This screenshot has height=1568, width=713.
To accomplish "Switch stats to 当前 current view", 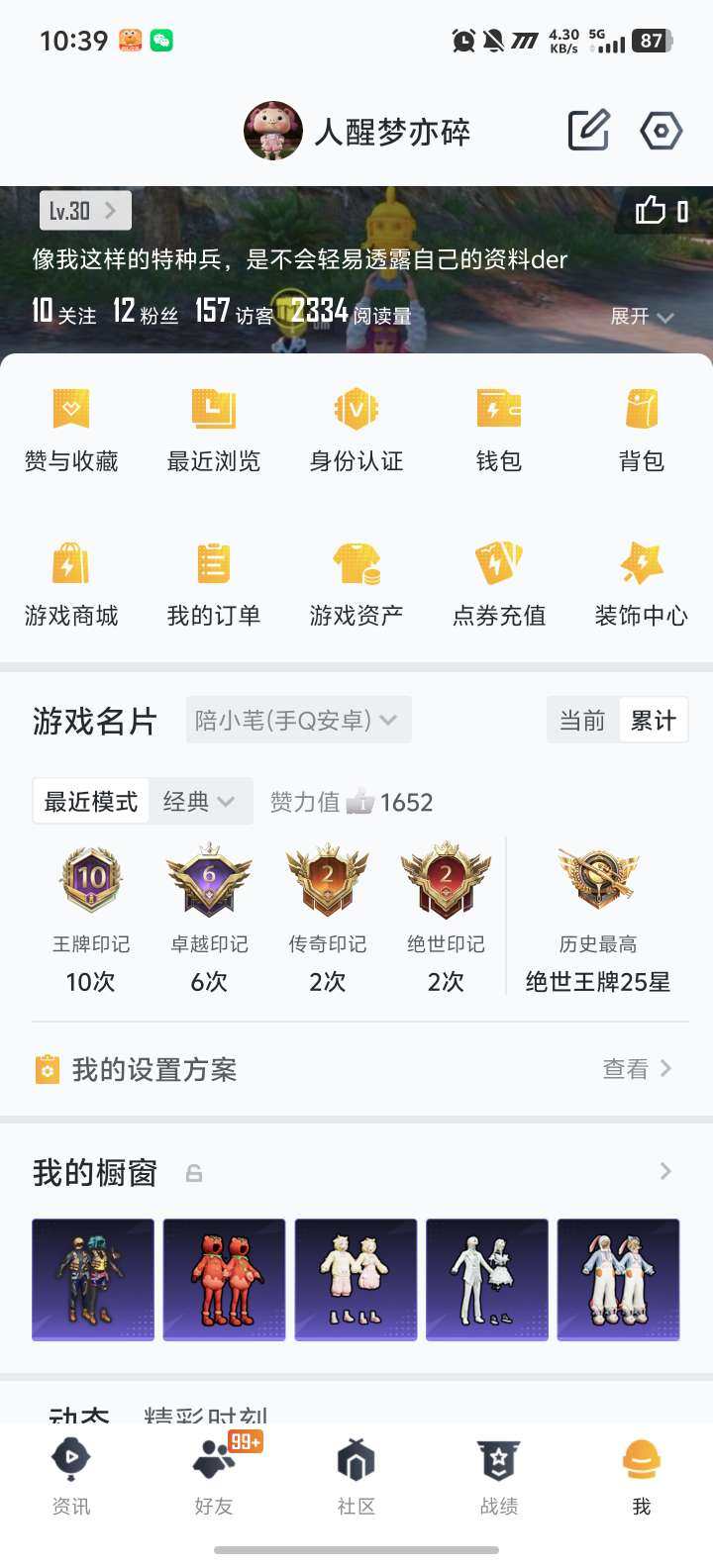I will [x=582, y=720].
